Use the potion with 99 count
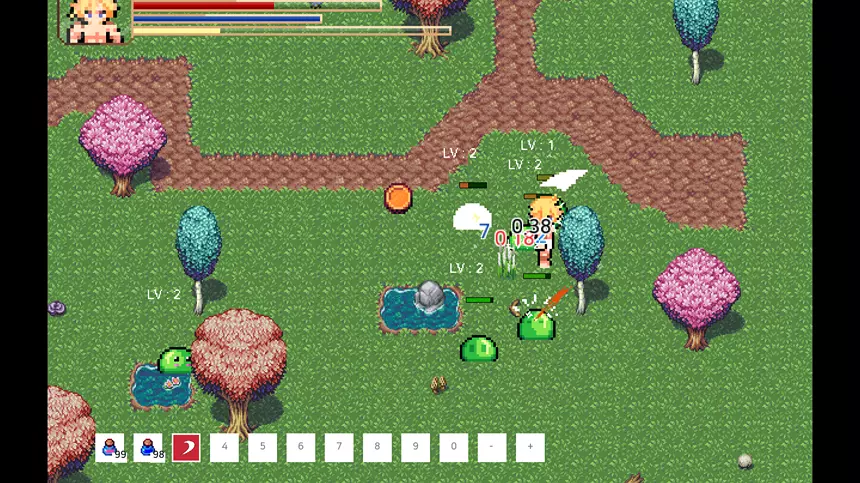This screenshot has height=483, width=860. [x=110, y=447]
